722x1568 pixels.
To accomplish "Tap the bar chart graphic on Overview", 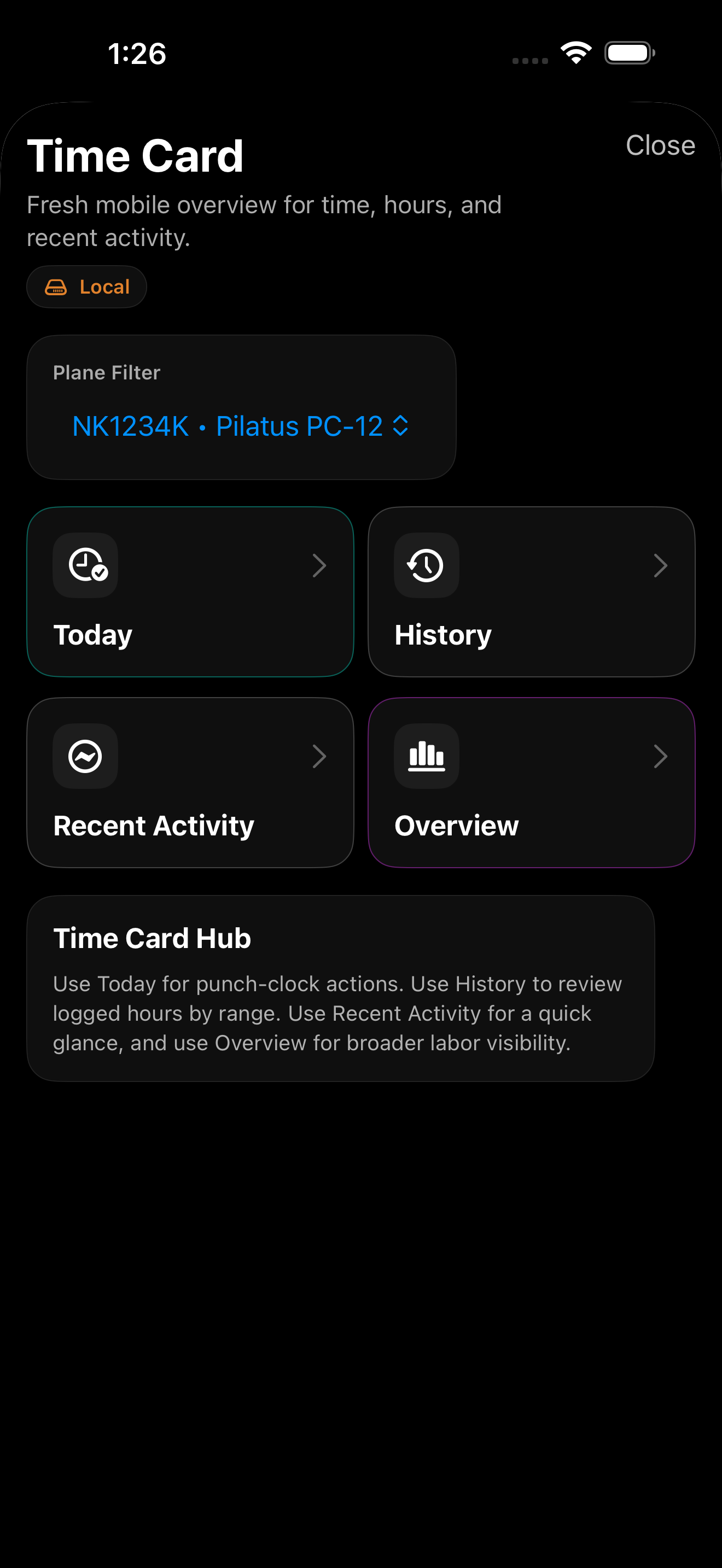I will point(426,756).
